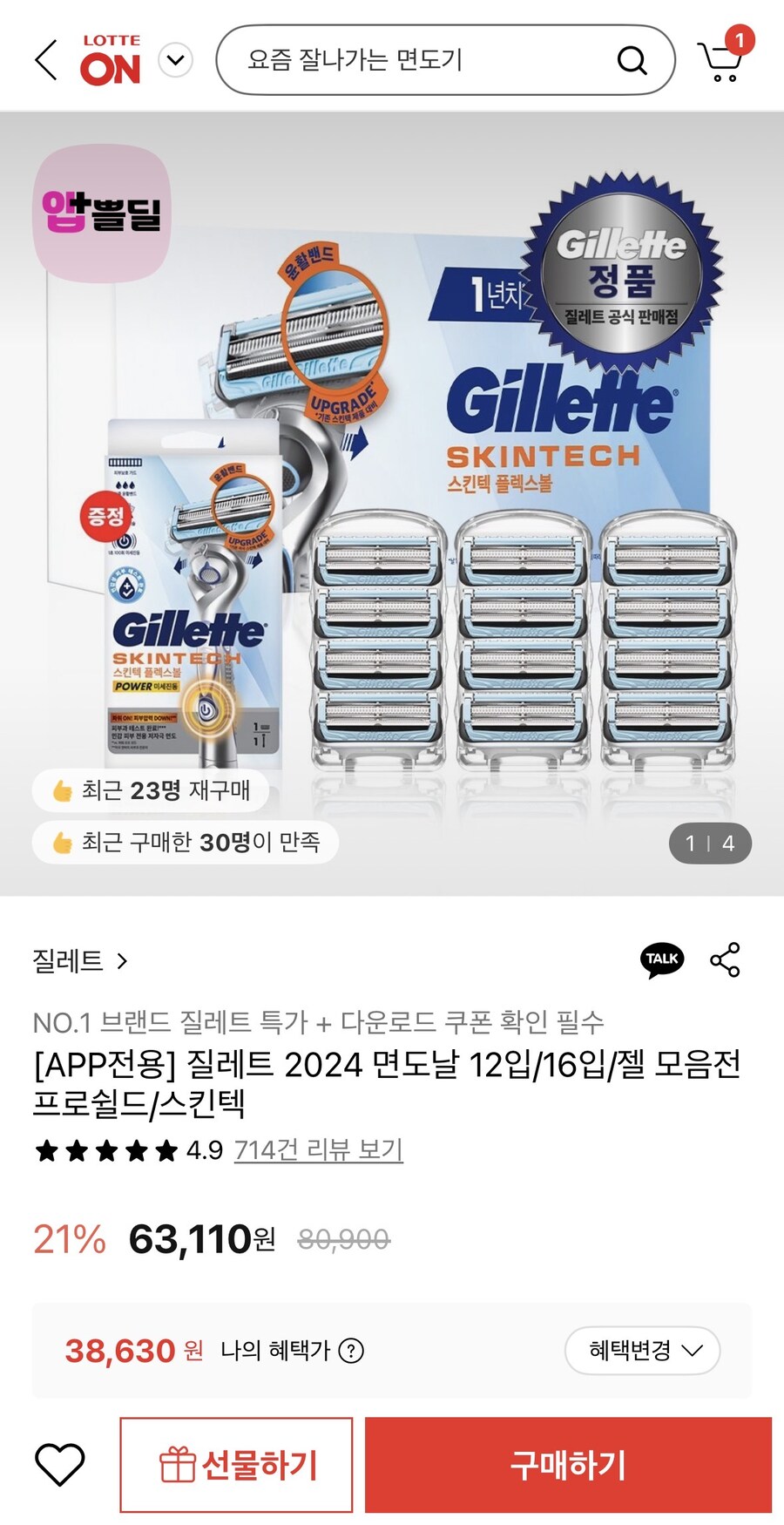Tap the search magnifier icon
The image size is (784, 1525).
click(634, 60)
